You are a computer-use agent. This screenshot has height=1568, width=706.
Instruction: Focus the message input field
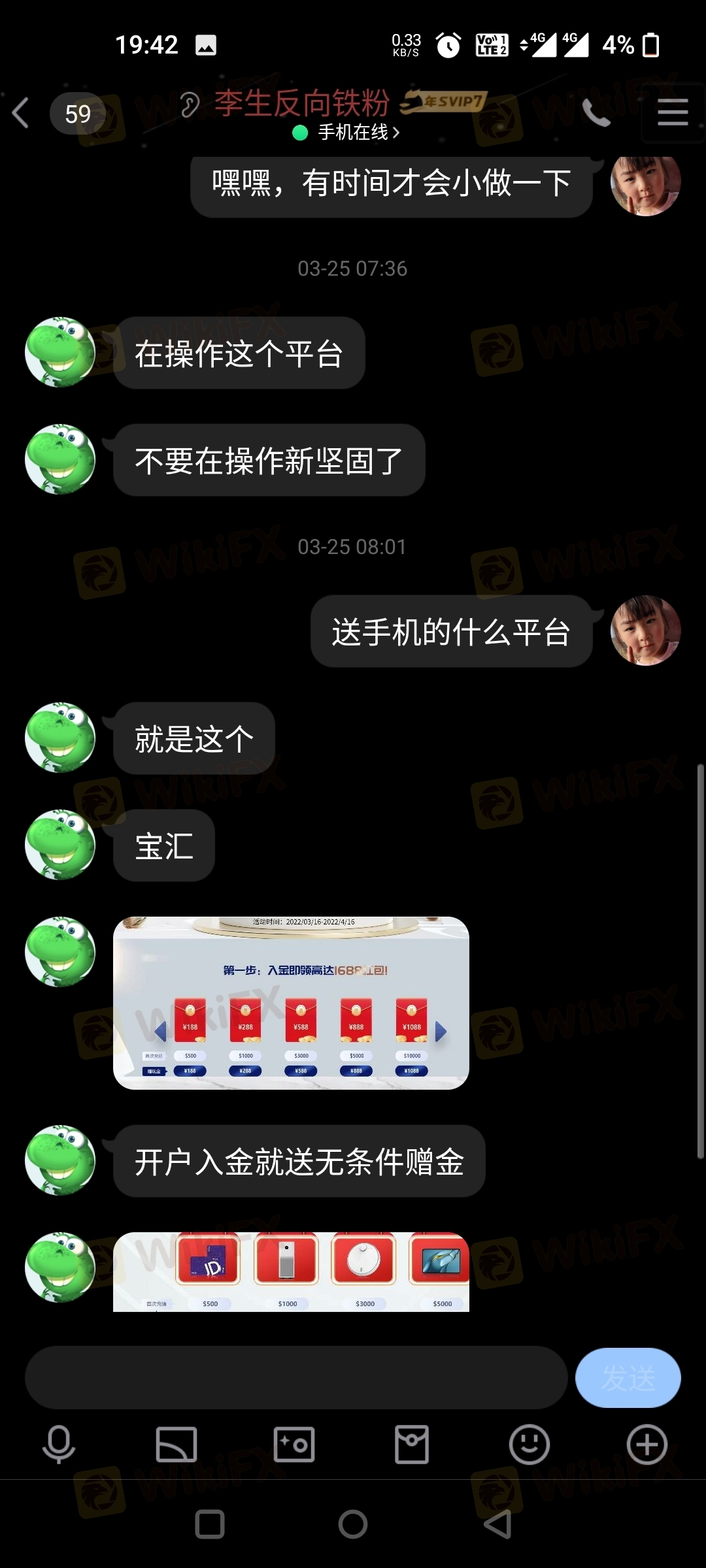[x=295, y=1377]
